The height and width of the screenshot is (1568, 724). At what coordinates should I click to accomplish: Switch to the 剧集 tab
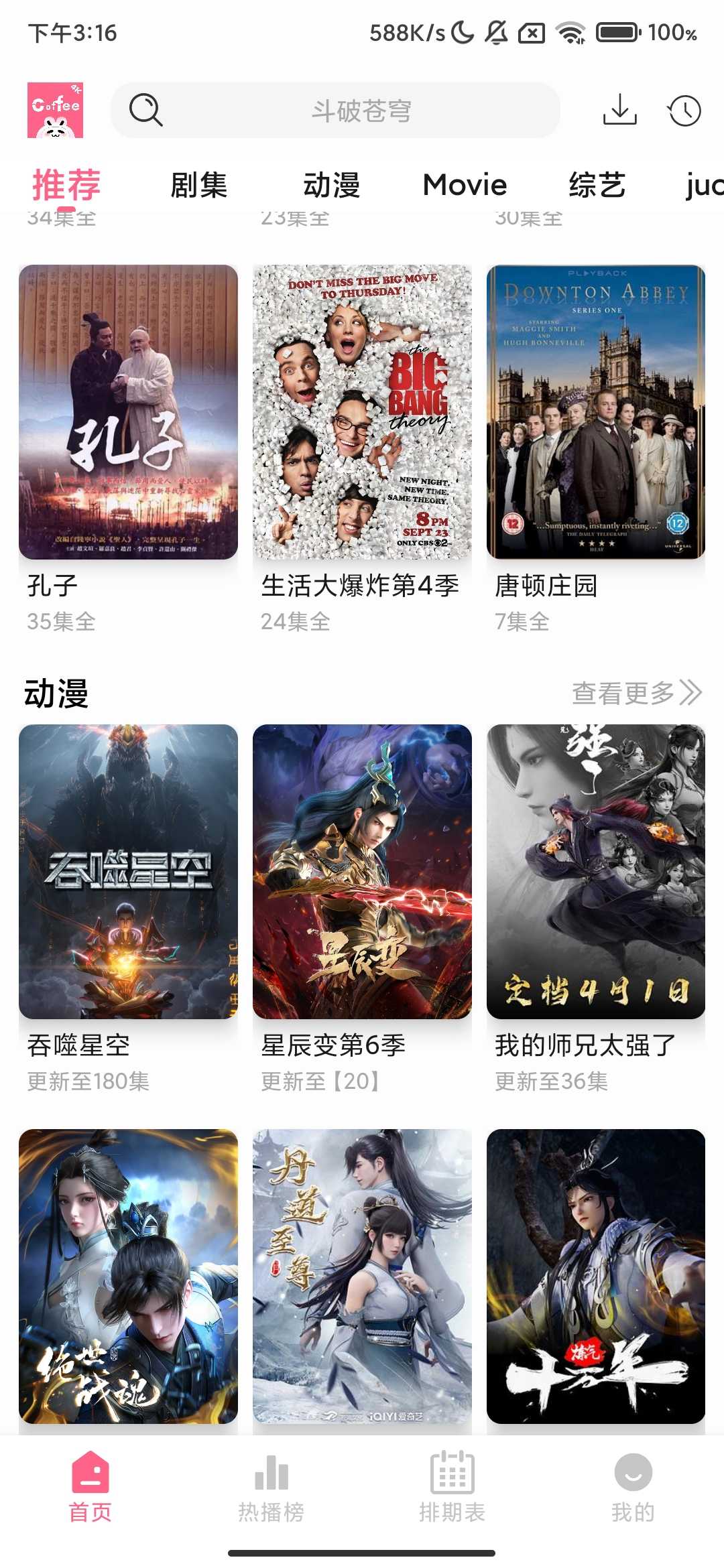tap(198, 186)
